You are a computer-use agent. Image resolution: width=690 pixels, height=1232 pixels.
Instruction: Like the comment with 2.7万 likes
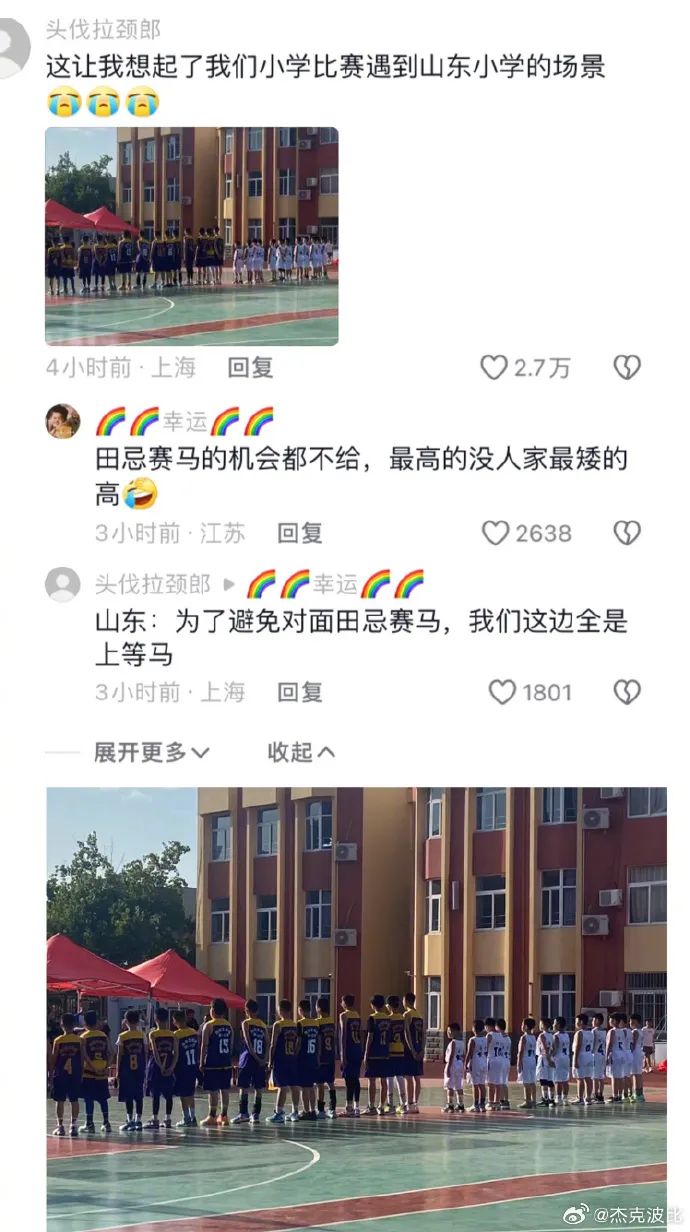point(494,368)
